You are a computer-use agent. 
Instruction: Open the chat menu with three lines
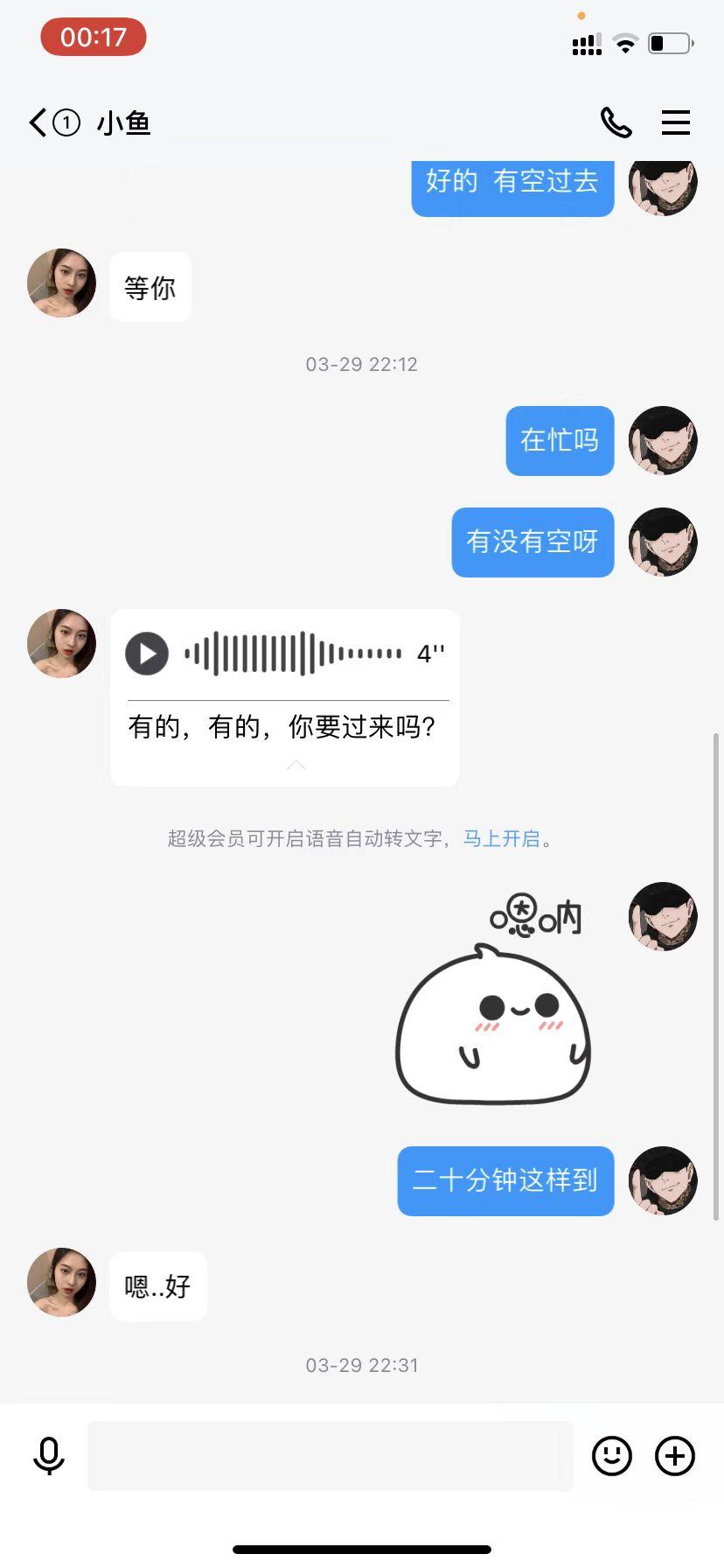(675, 122)
